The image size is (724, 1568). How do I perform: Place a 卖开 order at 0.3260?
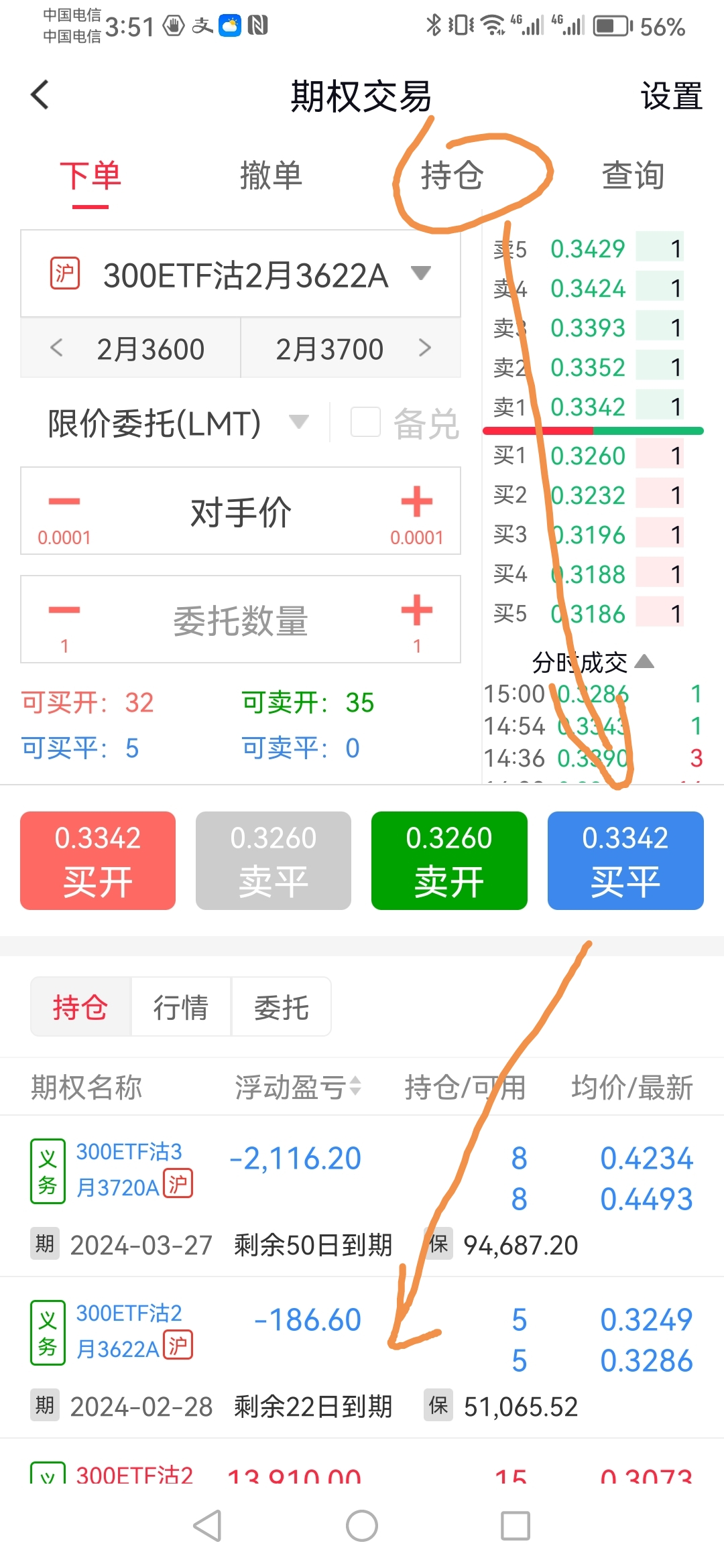coord(449,860)
